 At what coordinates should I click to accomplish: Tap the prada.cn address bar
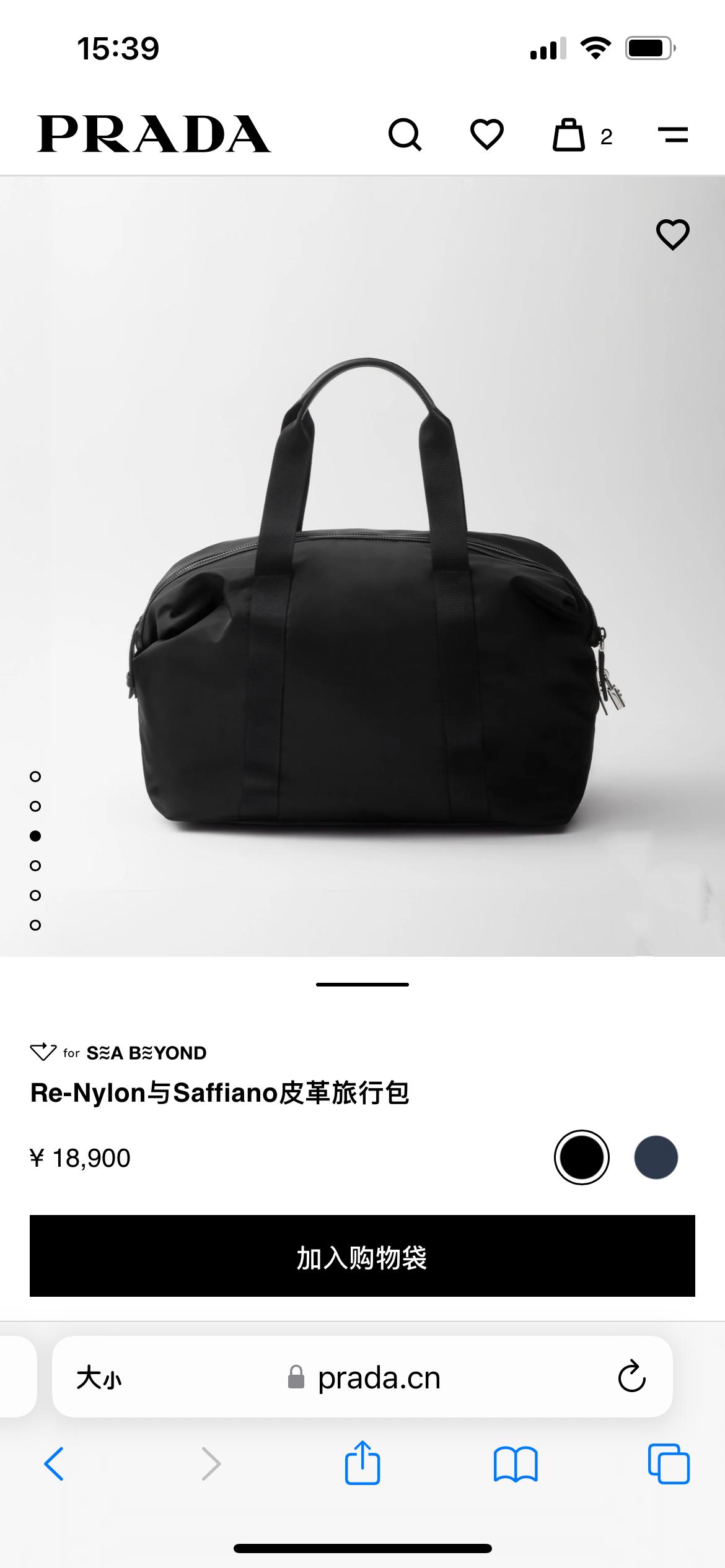tap(378, 1378)
